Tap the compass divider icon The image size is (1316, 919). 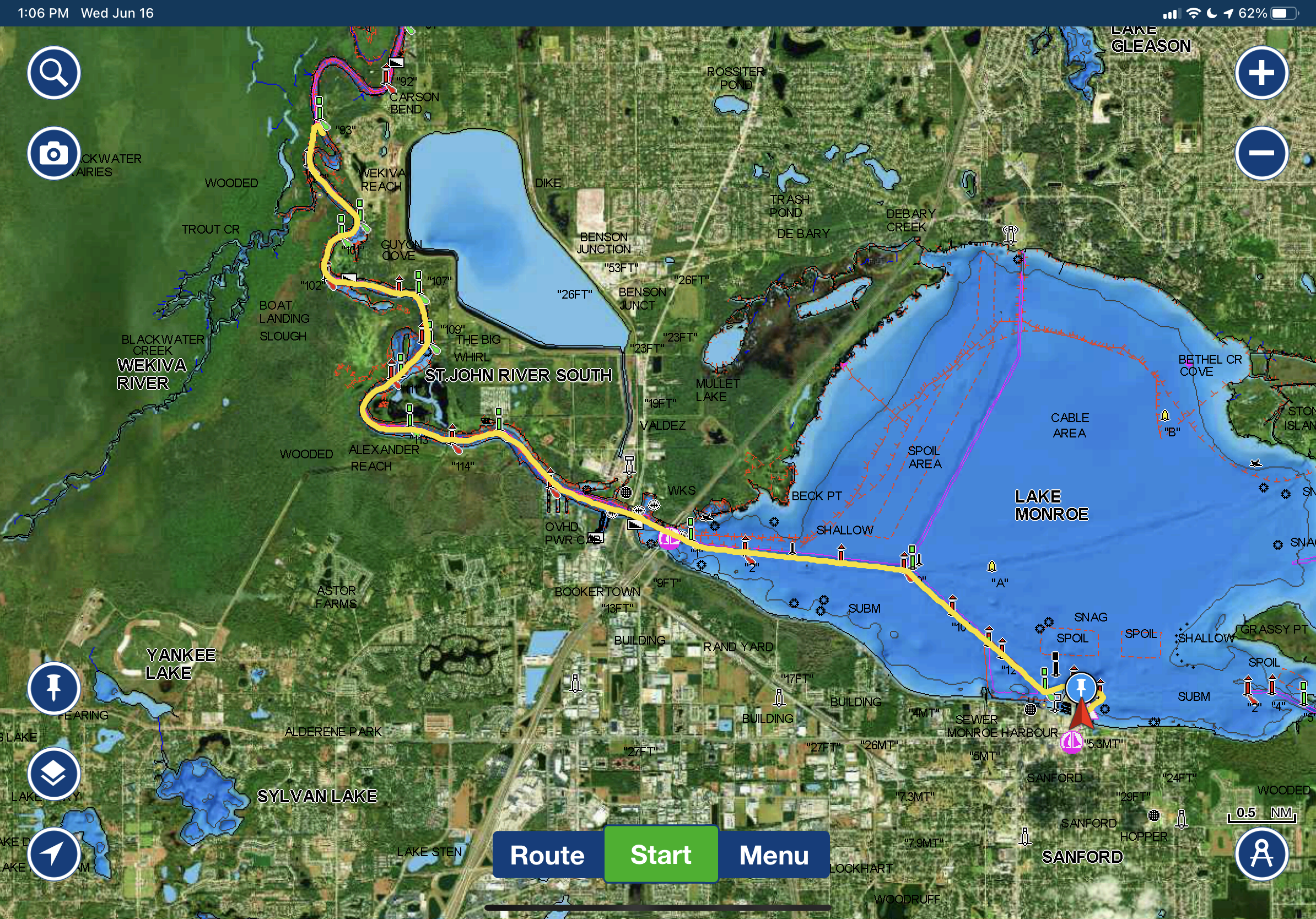tap(1261, 853)
